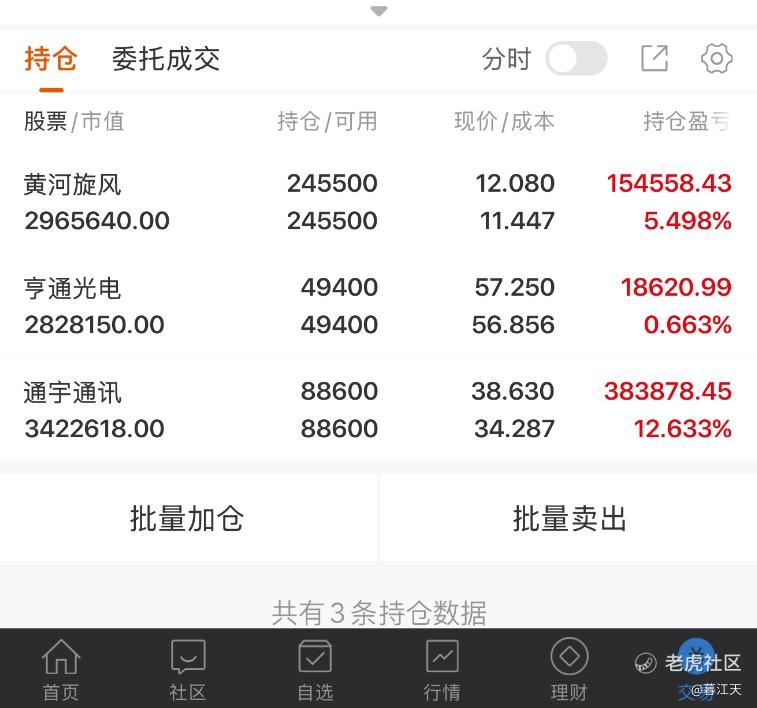Switch to the 委托成交 tab
The width and height of the screenshot is (757, 708).
click(166, 59)
